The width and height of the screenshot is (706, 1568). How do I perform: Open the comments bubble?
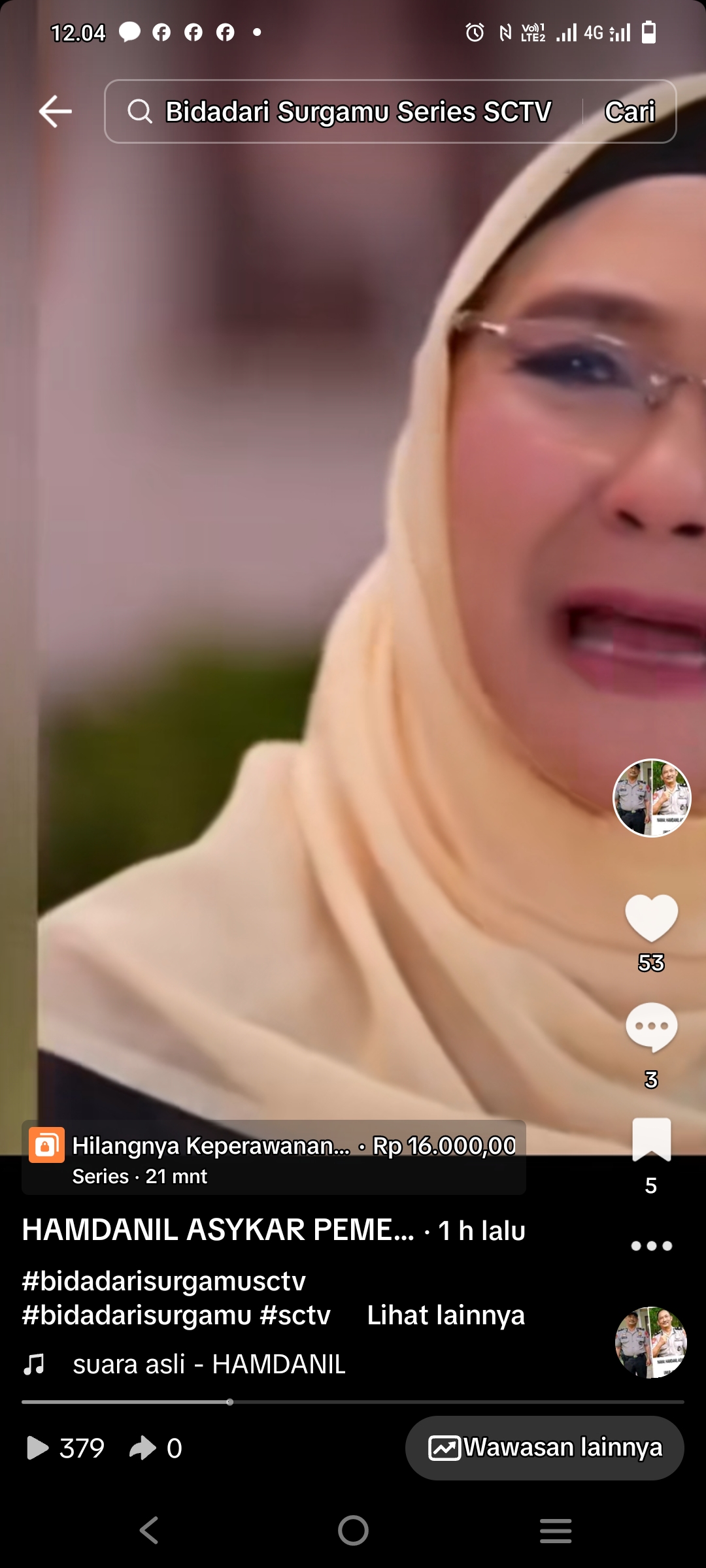(x=651, y=1027)
